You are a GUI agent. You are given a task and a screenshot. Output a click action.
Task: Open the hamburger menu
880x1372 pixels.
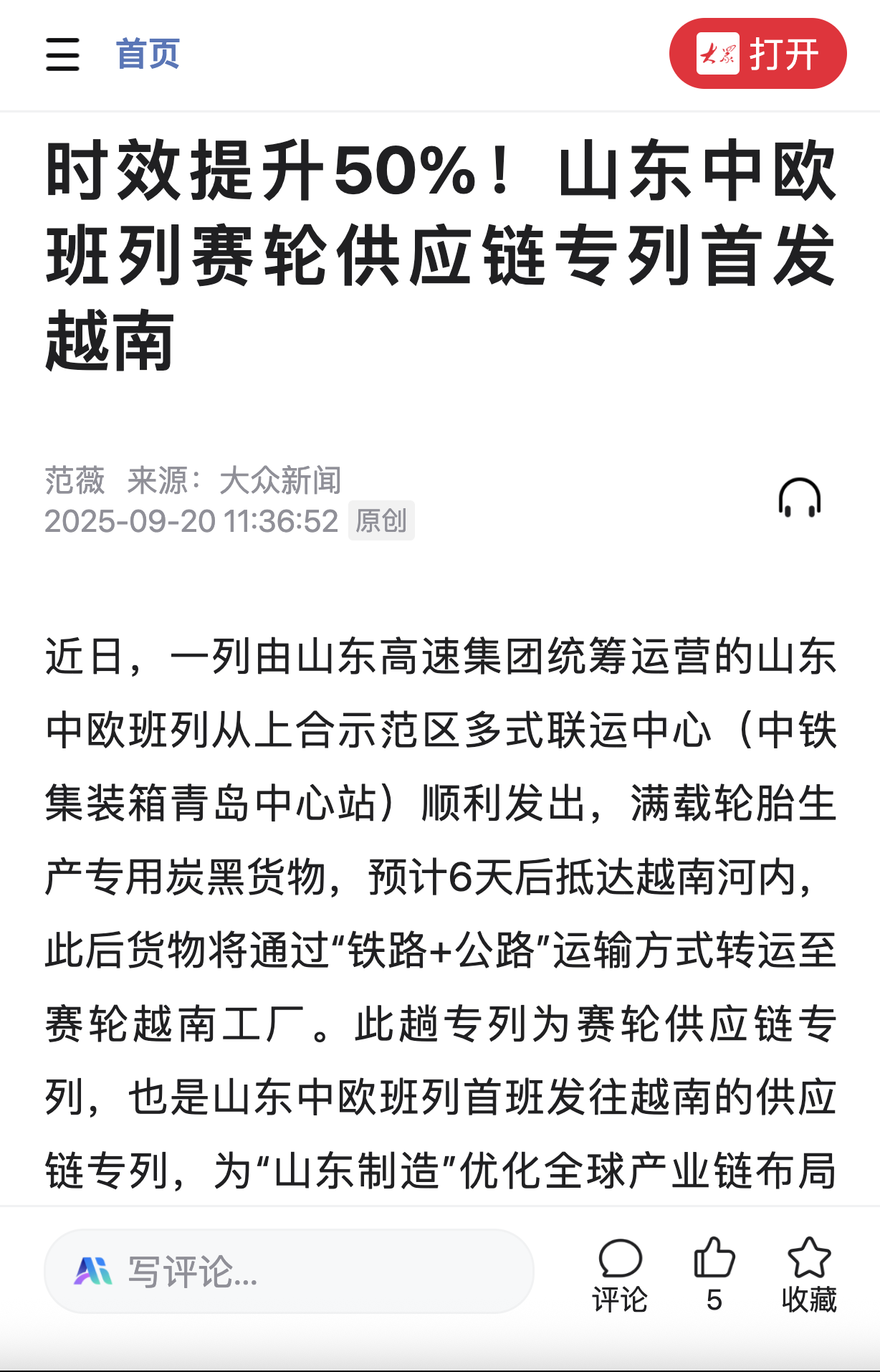tap(62, 54)
